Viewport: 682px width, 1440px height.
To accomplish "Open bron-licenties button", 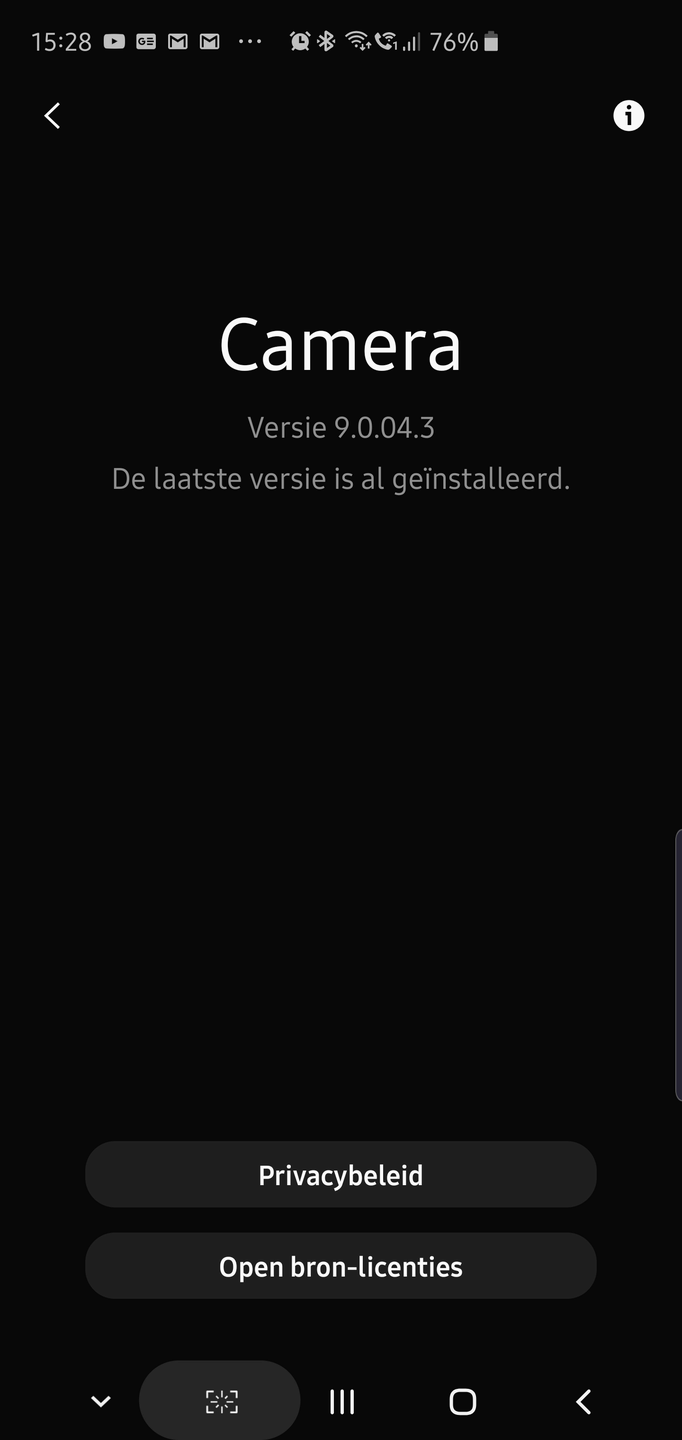I will (341, 1267).
